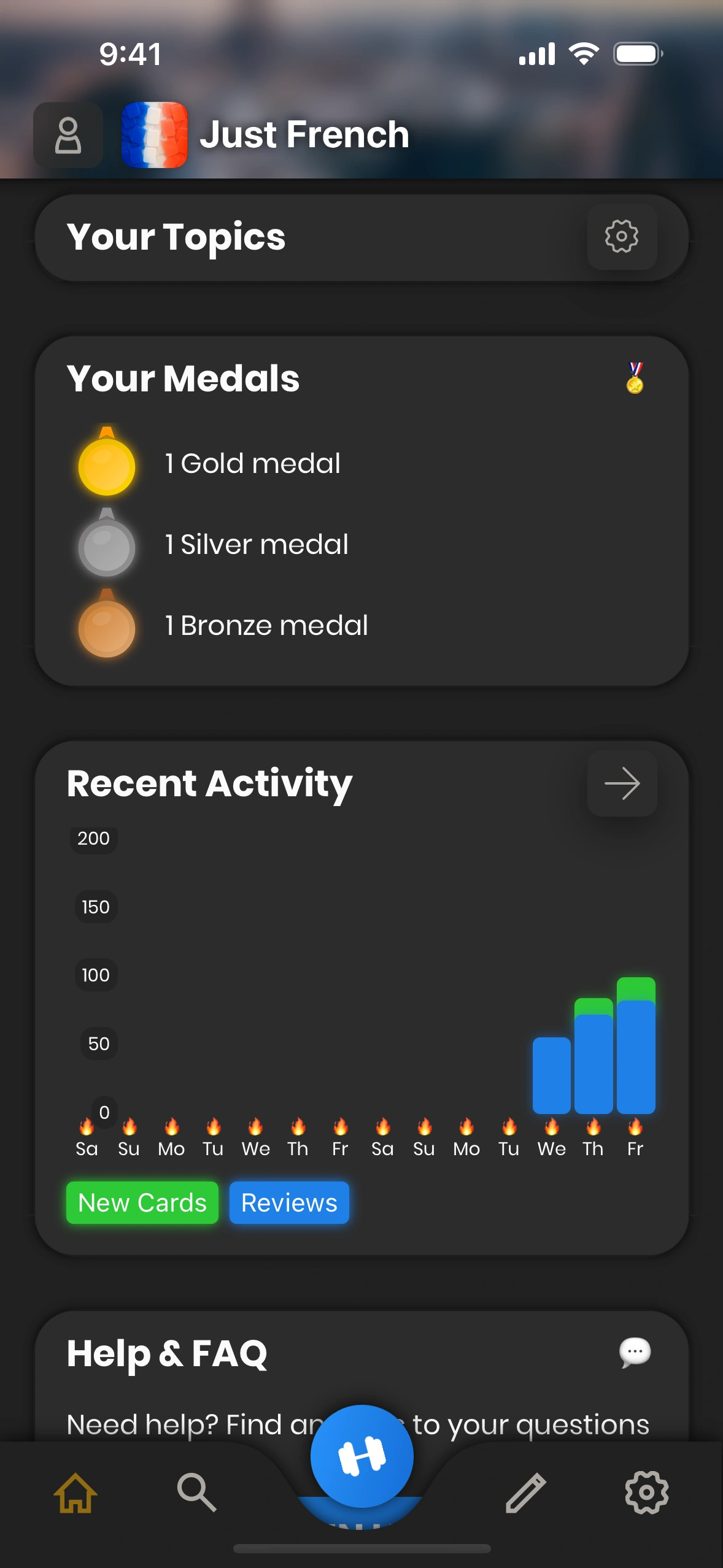
Task: Open the Settings tab
Action: coord(646,1493)
